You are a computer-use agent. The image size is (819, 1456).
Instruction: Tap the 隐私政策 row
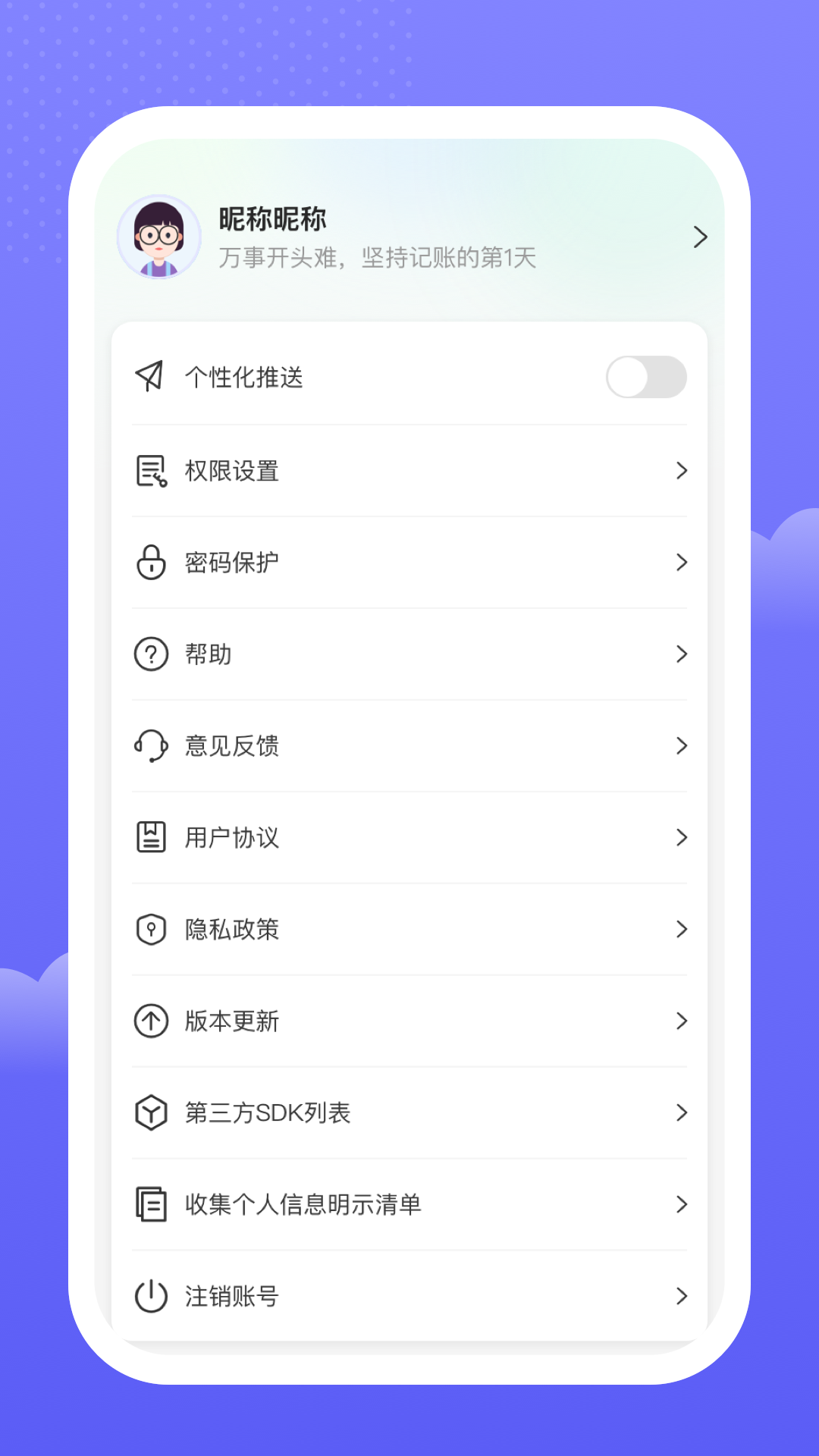[409, 930]
